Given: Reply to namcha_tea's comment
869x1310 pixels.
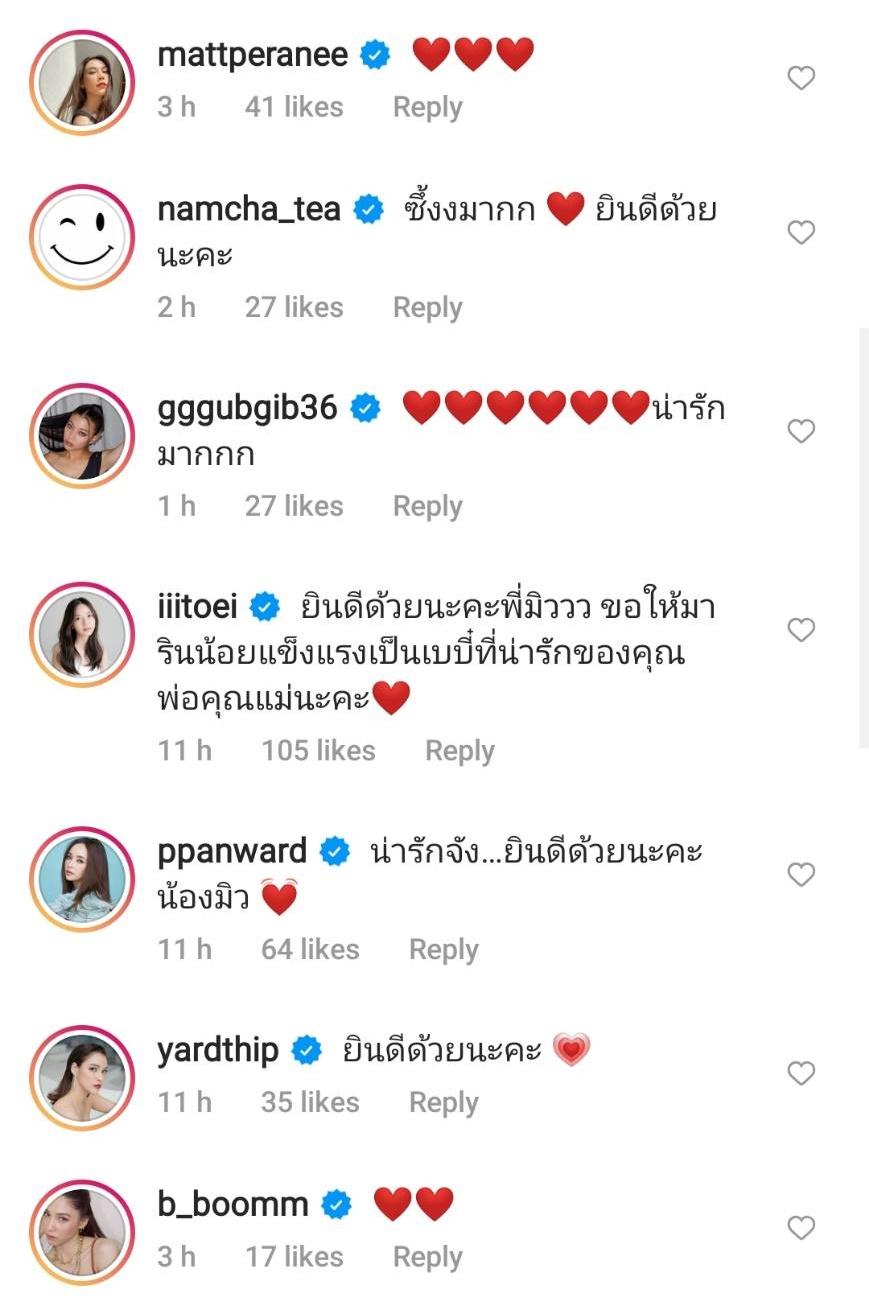Looking at the screenshot, I should (427, 307).
